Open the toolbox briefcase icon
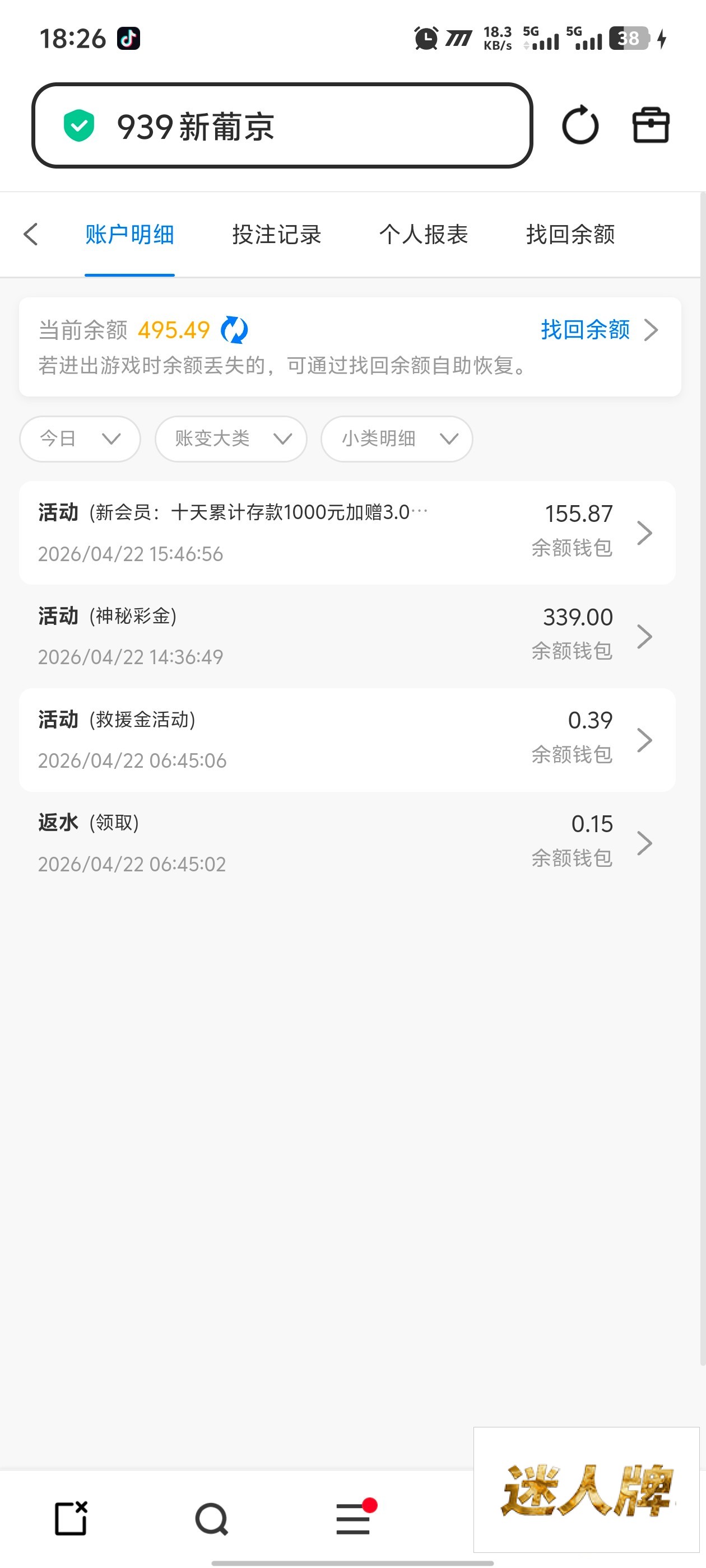Screen dimensions: 706x1568 (651, 125)
